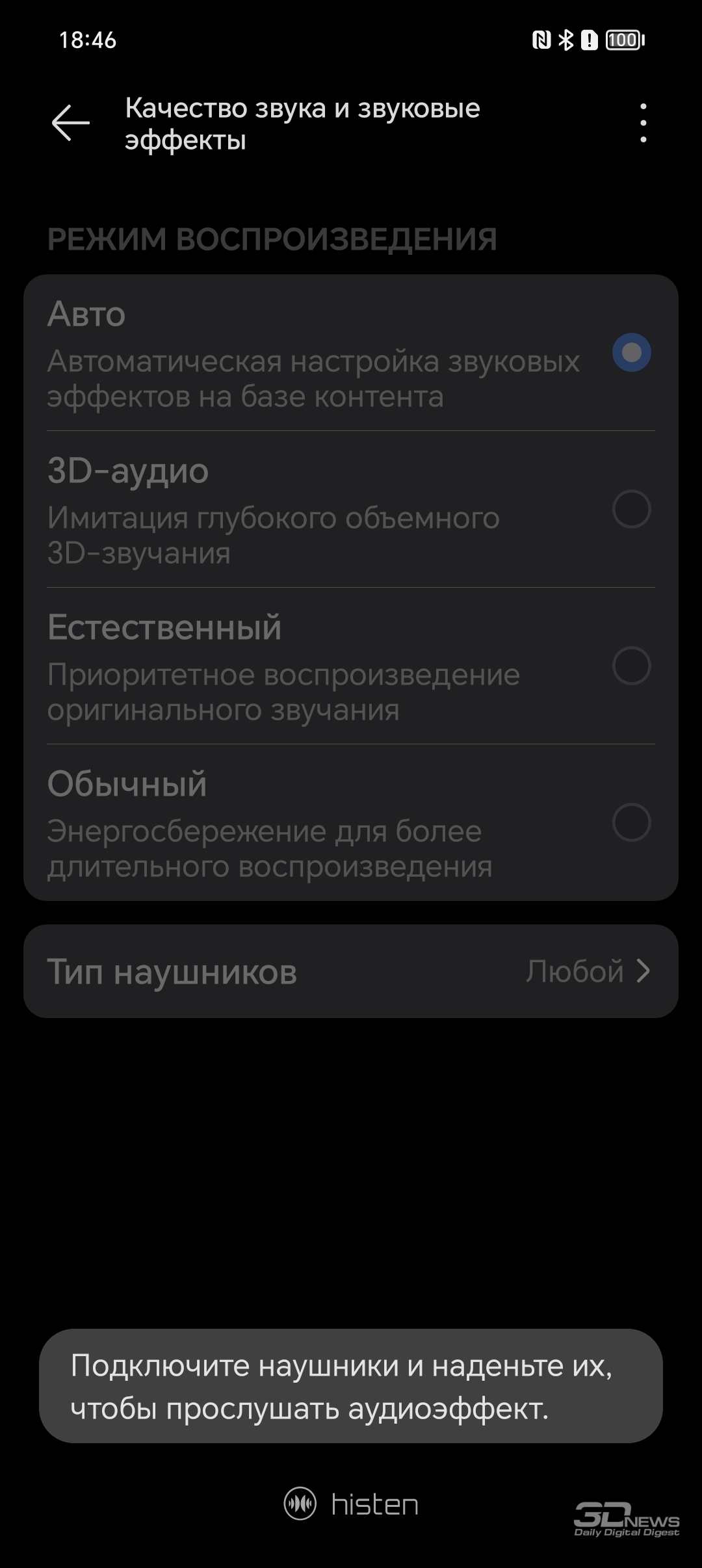
Task: Open the Тип наушников setting
Action: click(x=351, y=971)
